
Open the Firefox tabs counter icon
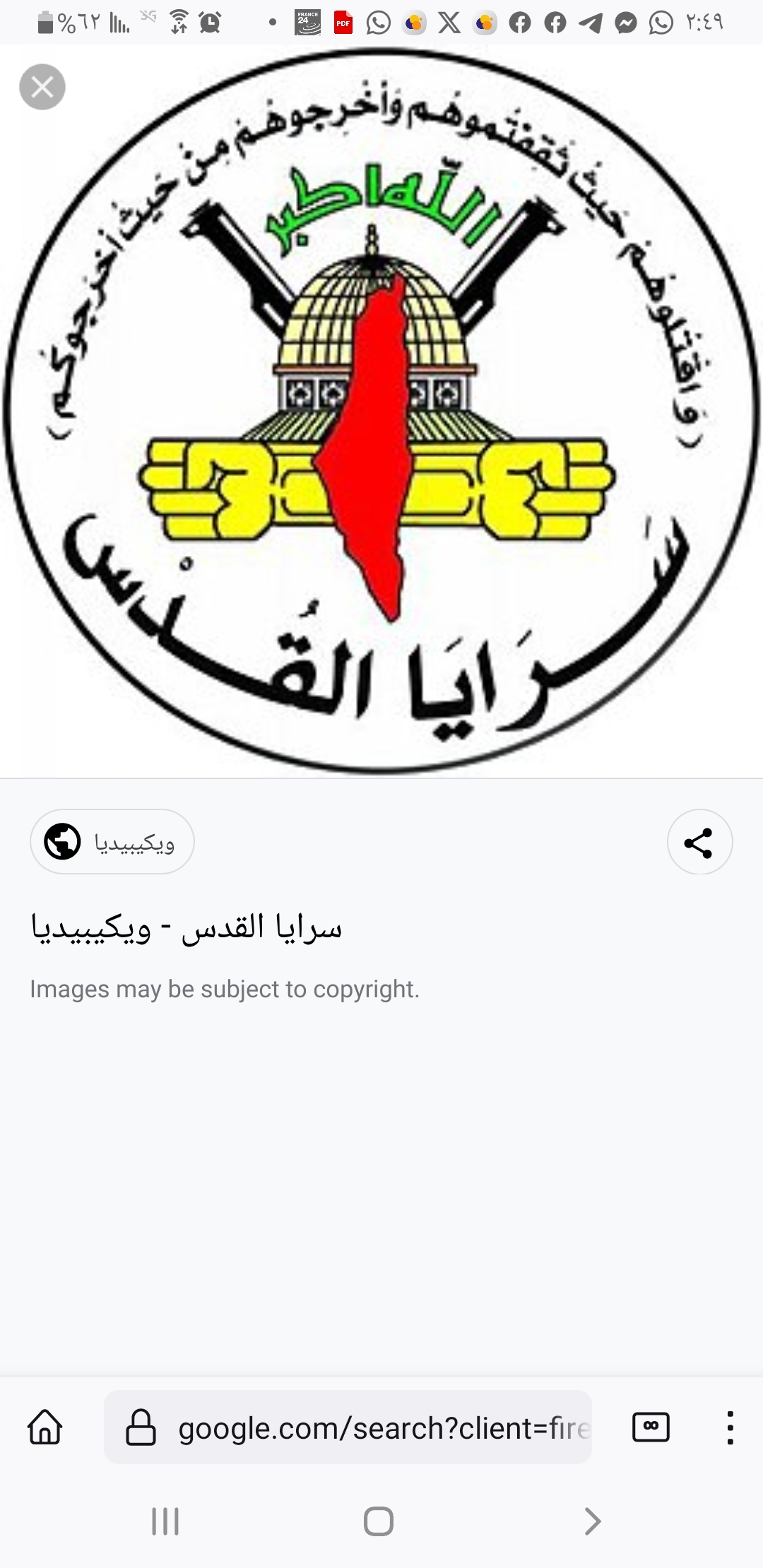[651, 1427]
